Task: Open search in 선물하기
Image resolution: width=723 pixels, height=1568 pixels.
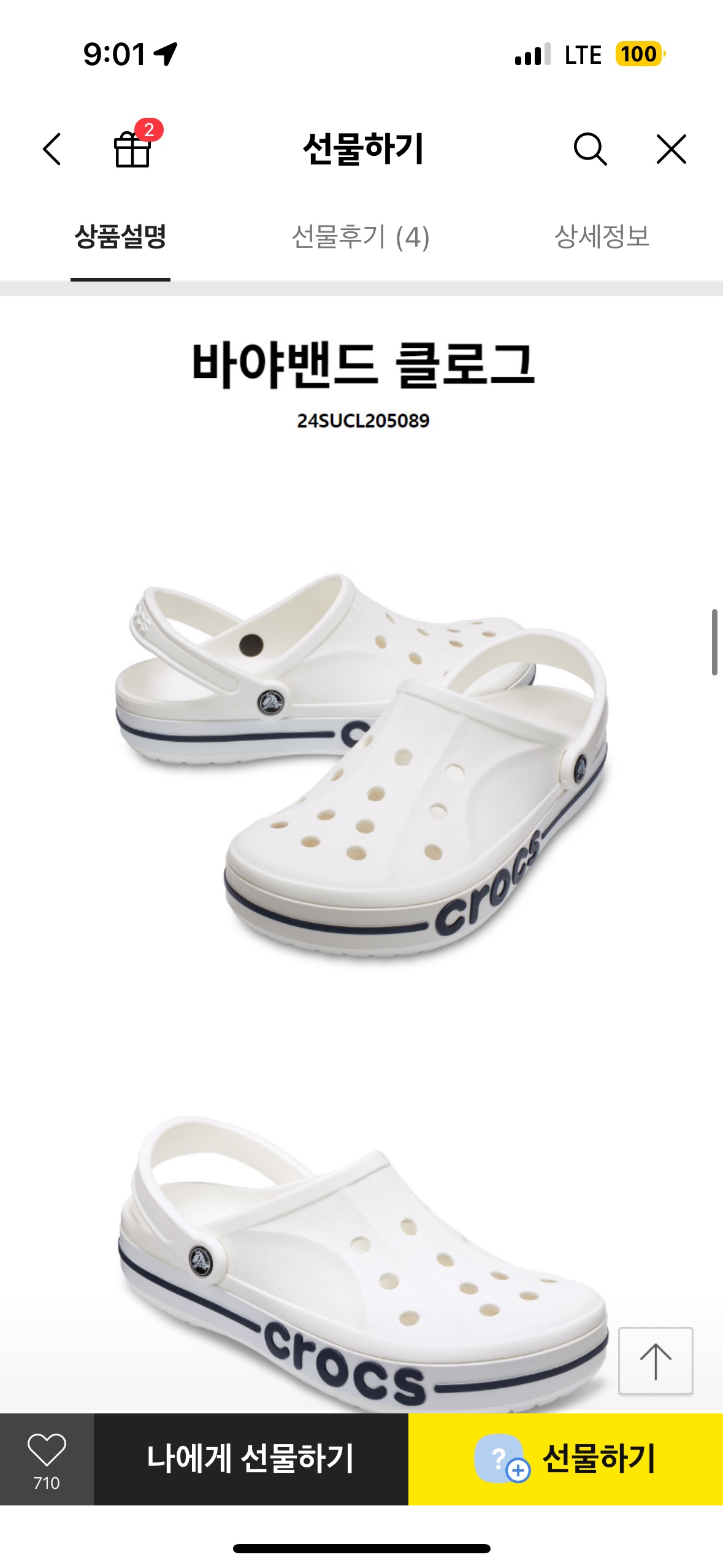Action: point(590,149)
